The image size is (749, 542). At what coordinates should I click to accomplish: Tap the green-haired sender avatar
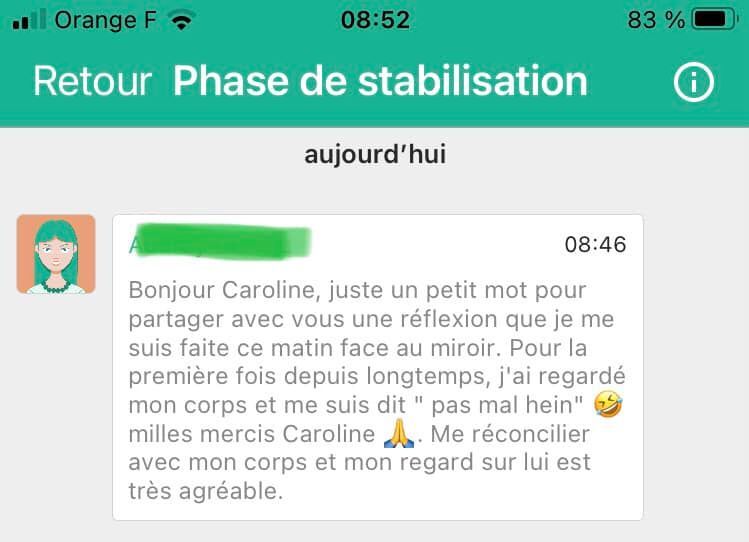56,254
